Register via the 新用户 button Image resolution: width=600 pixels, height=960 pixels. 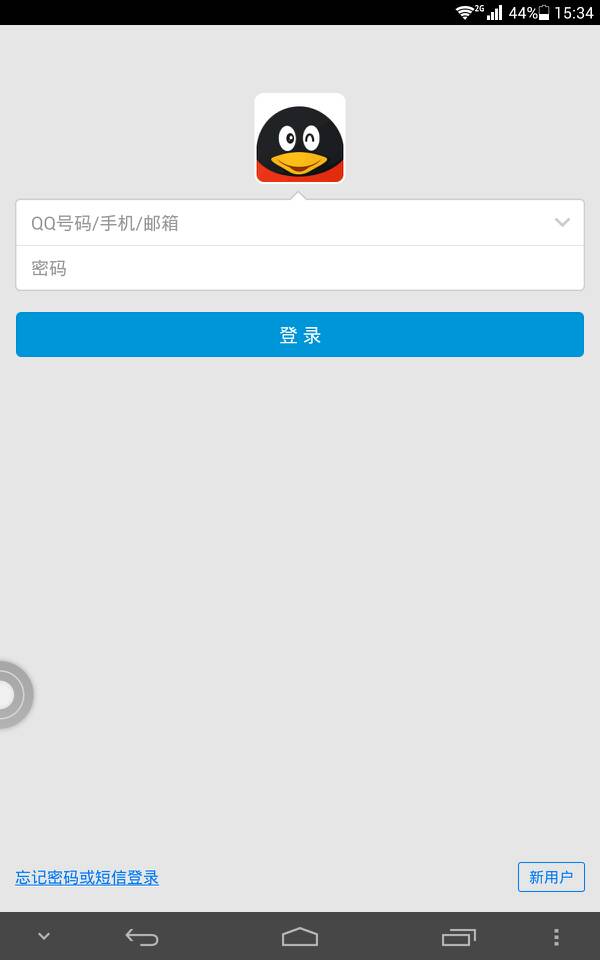point(551,877)
